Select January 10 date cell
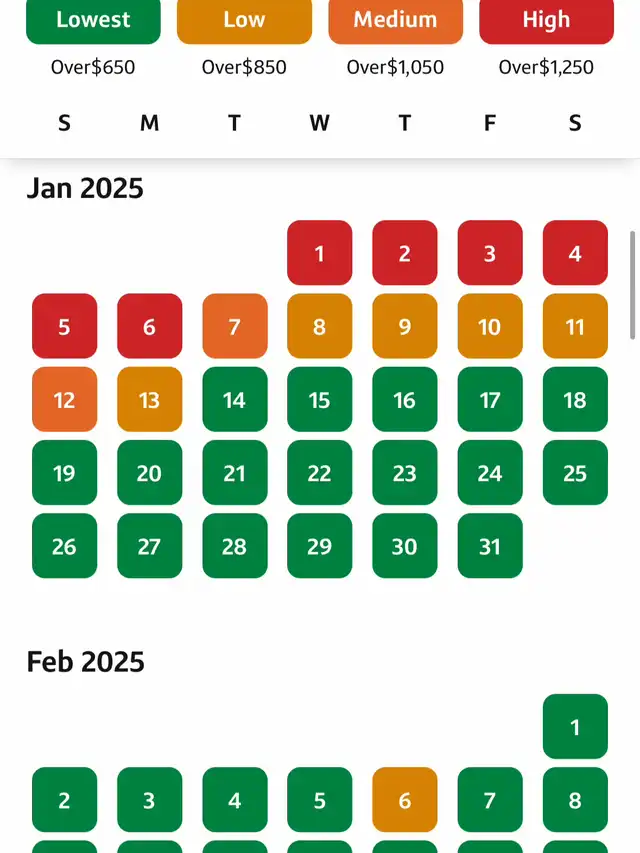This screenshot has width=640, height=853. [490, 326]
